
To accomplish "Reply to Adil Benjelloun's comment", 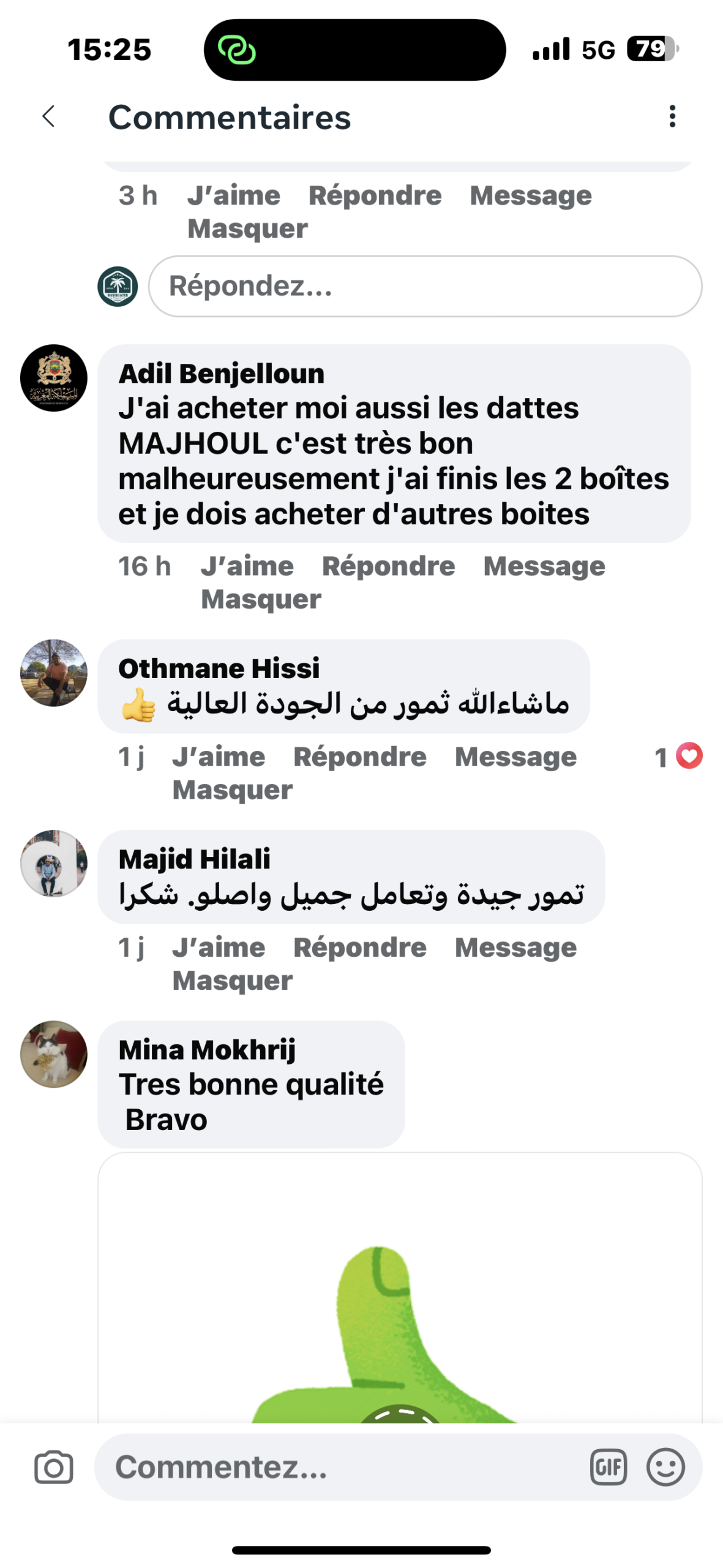I will 388,566.
